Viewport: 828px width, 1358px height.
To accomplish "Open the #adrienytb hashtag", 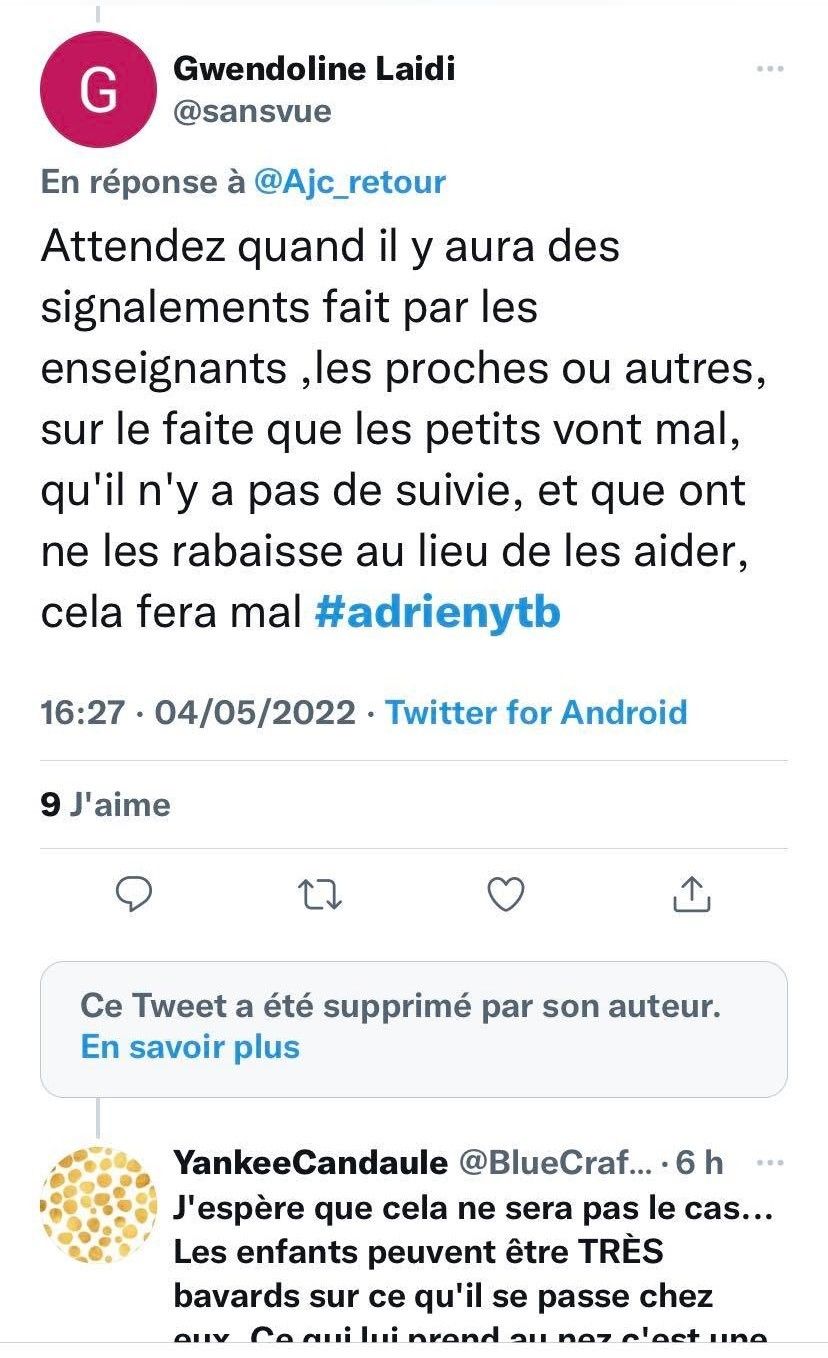I will point(437,613).
